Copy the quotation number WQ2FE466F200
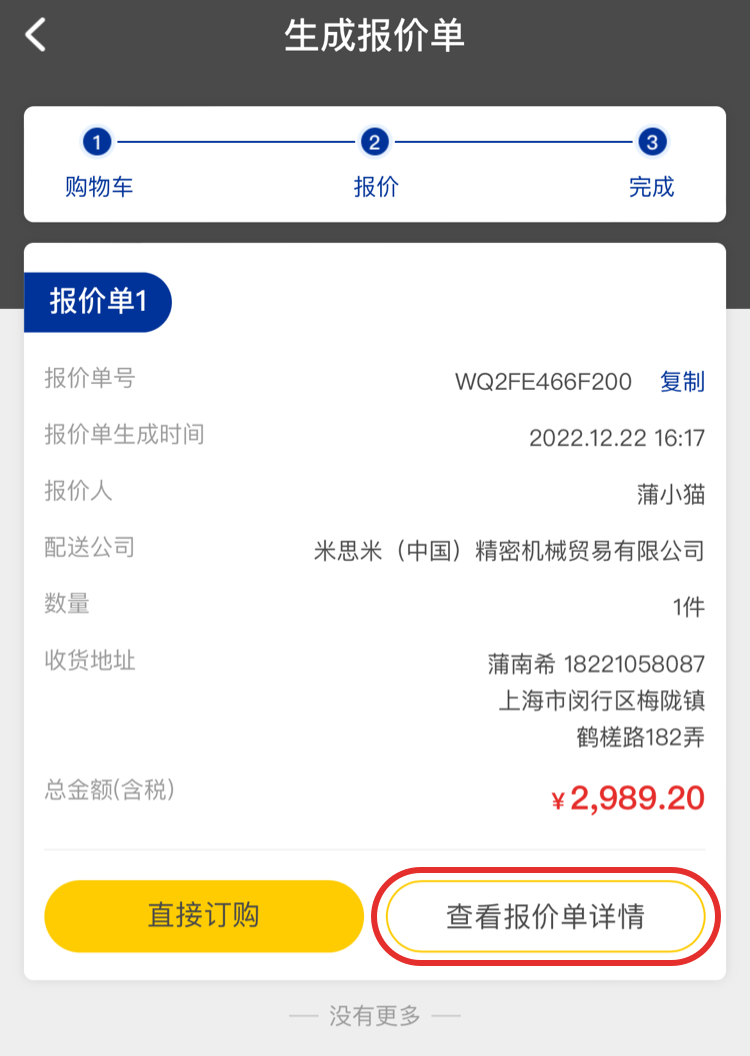This screenshot has height=1056, width=750. (x=682, y=381)
